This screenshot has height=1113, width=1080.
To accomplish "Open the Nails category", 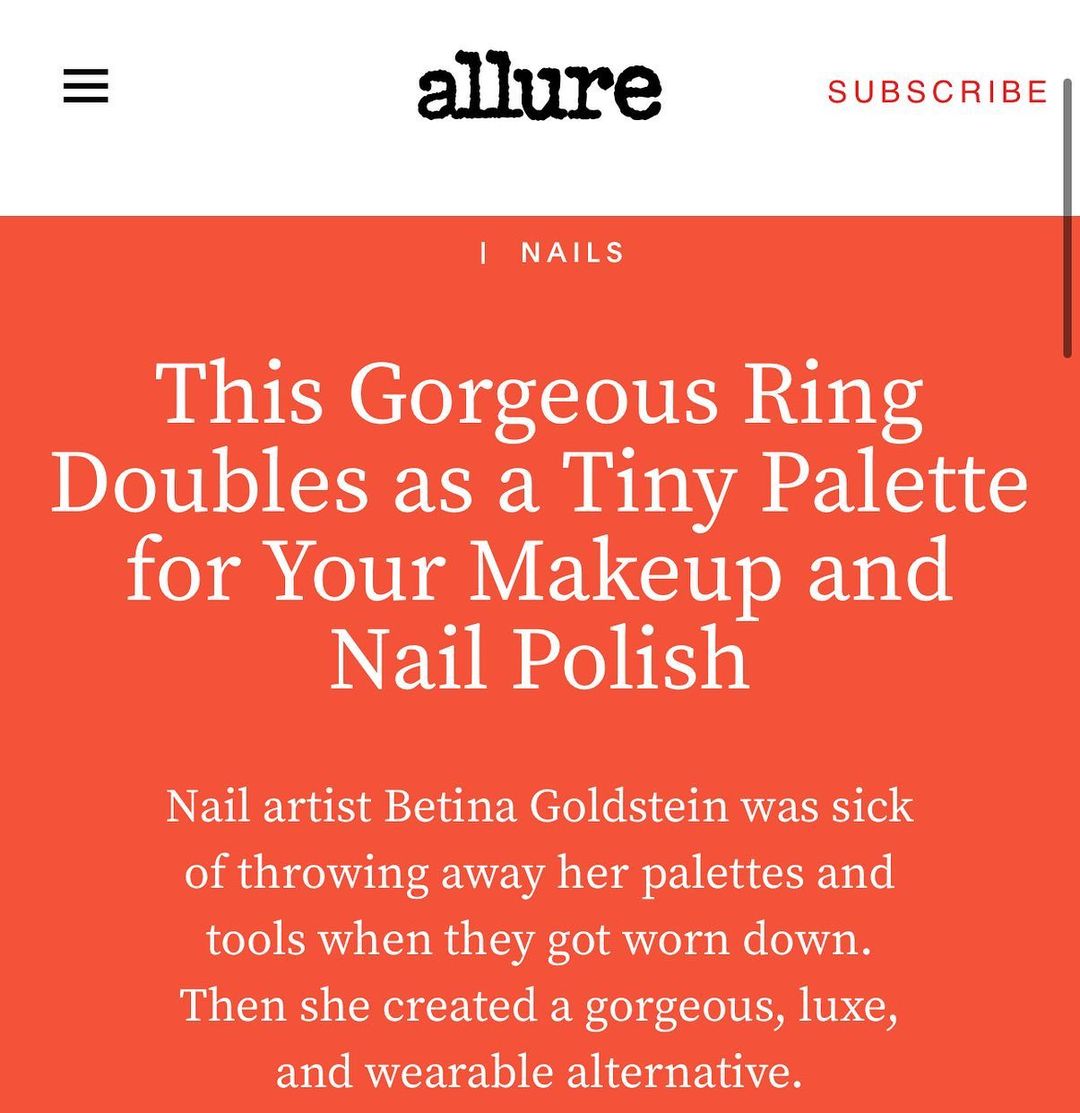I will (x=573, y=253).
